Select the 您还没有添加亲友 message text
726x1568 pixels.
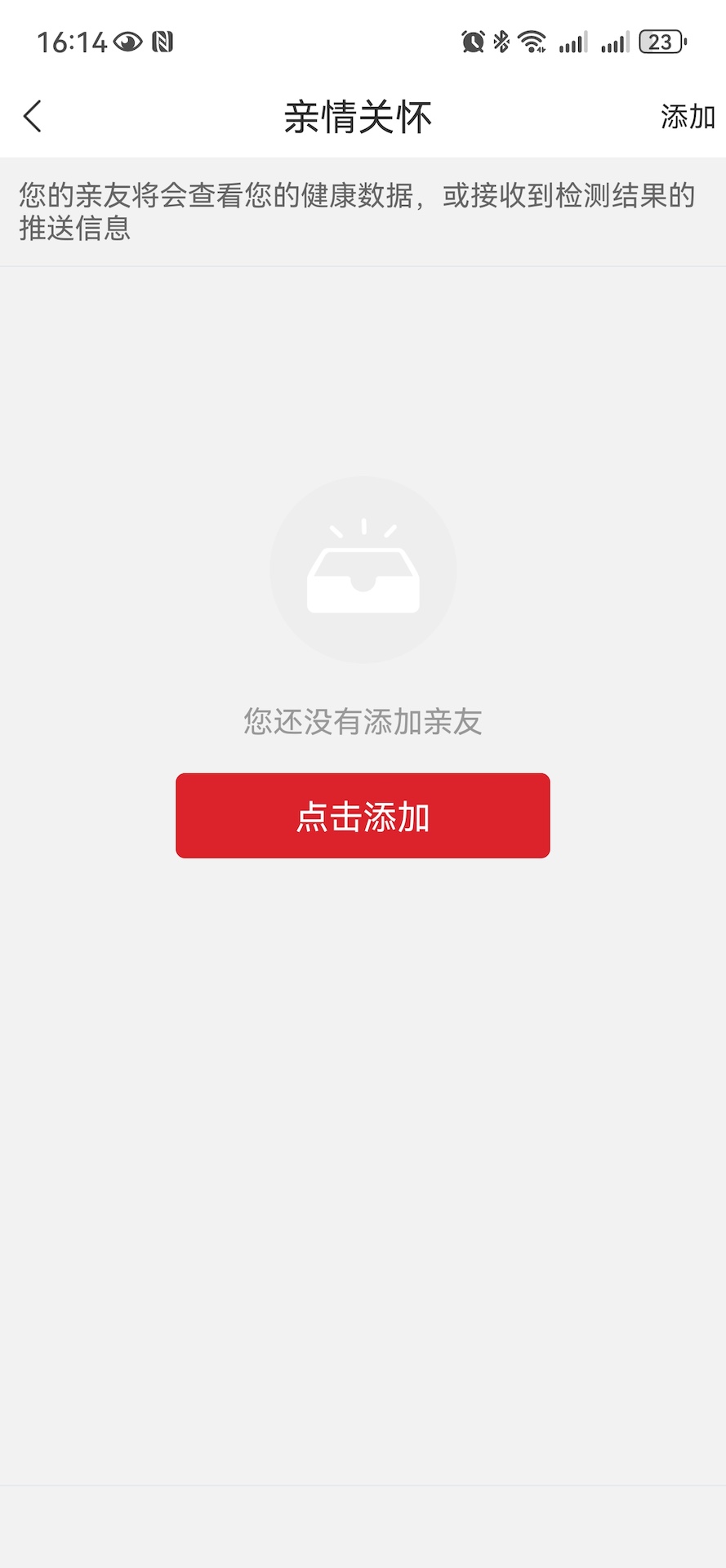[363, 722]
